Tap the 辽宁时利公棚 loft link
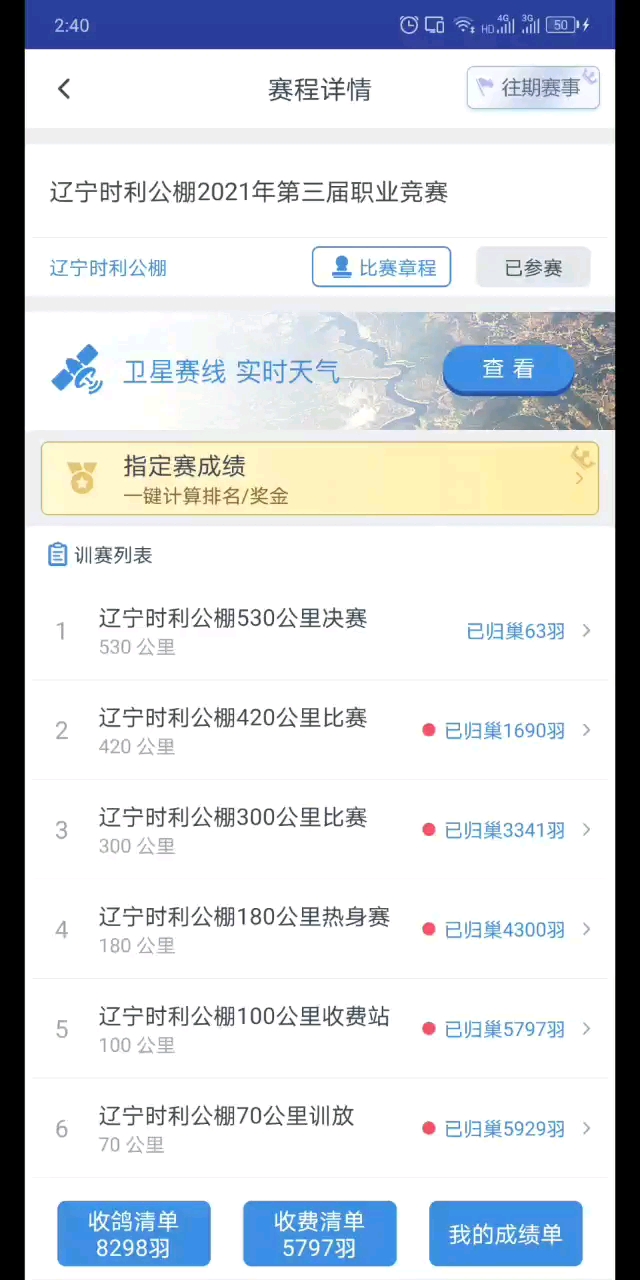This screenshot has height=1280, width=640. tap(108, 268)
